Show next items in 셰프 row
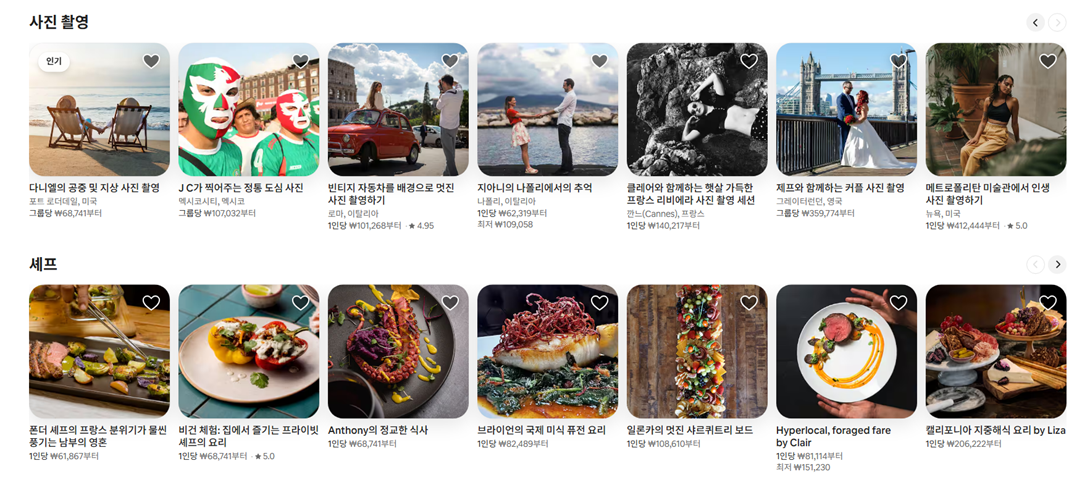 [x=1057, y=264]
